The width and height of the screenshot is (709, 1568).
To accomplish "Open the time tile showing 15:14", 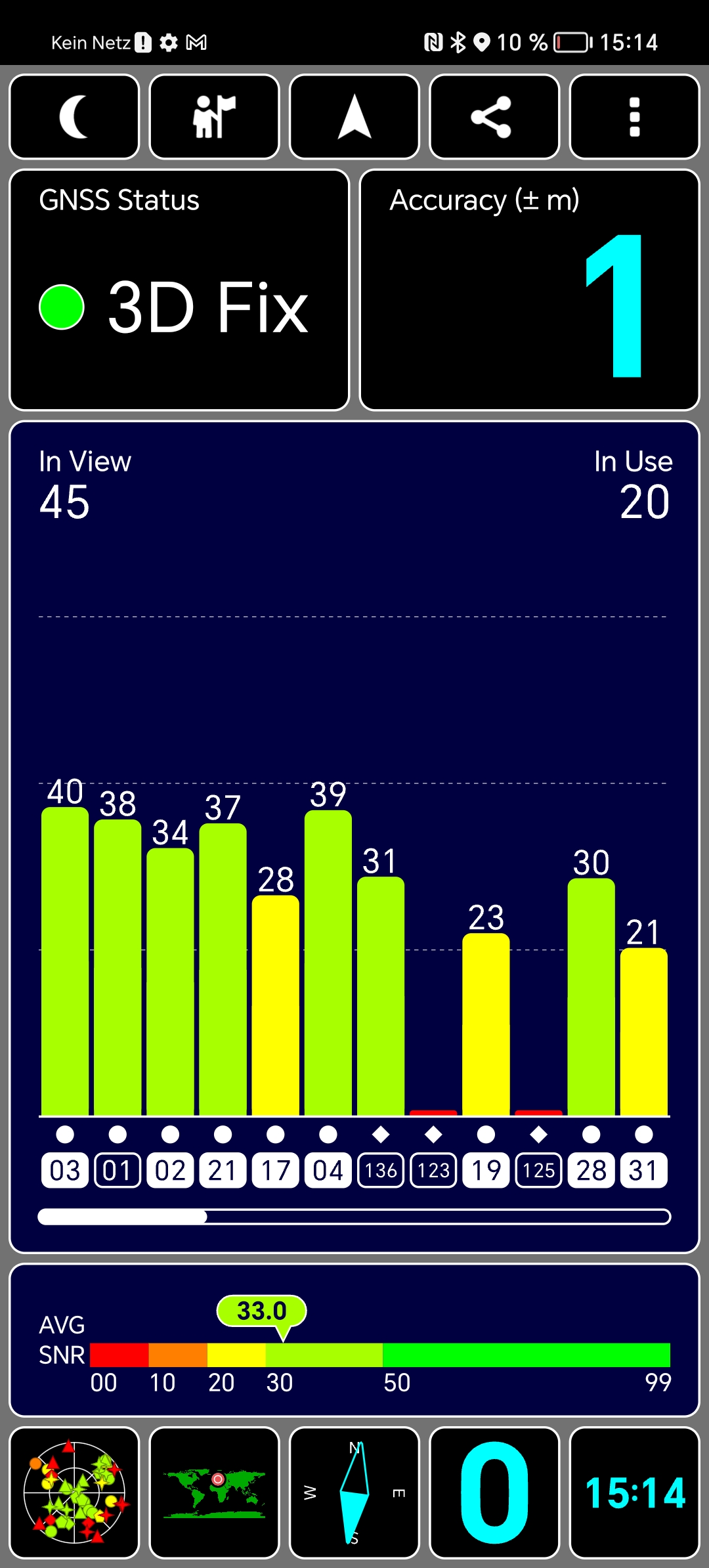I will 635,1492.
